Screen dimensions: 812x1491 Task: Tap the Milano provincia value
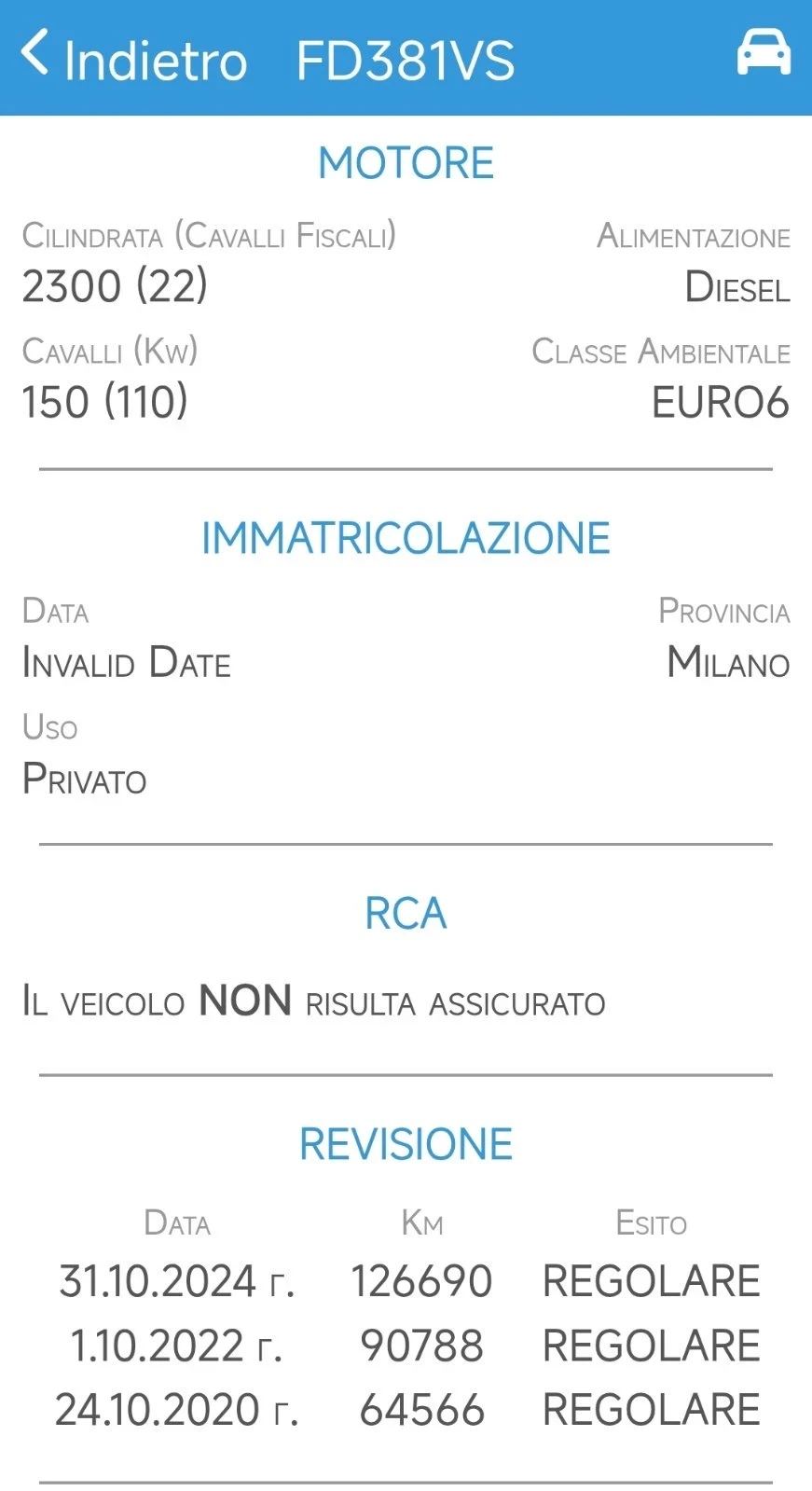pyautogui.click(x=726, y=663)
